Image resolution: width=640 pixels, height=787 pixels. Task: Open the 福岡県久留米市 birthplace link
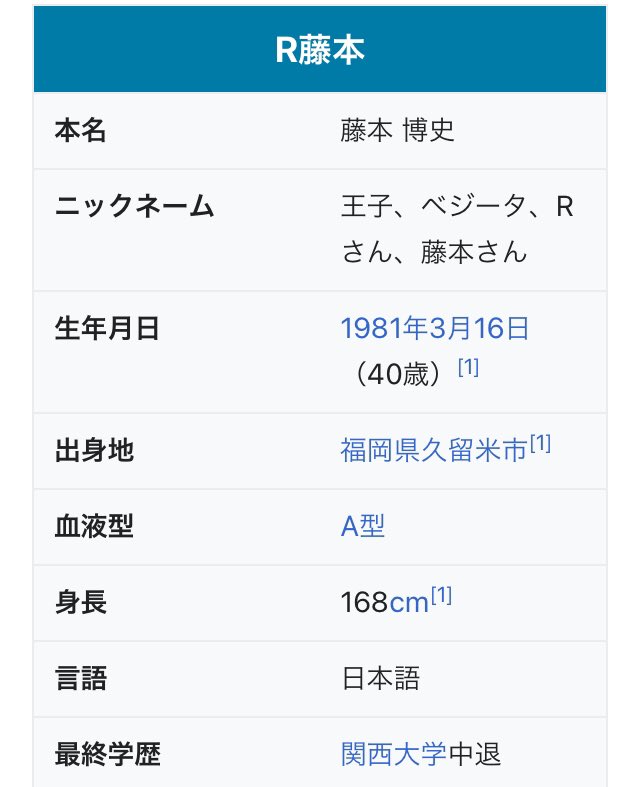pos(433,451)
